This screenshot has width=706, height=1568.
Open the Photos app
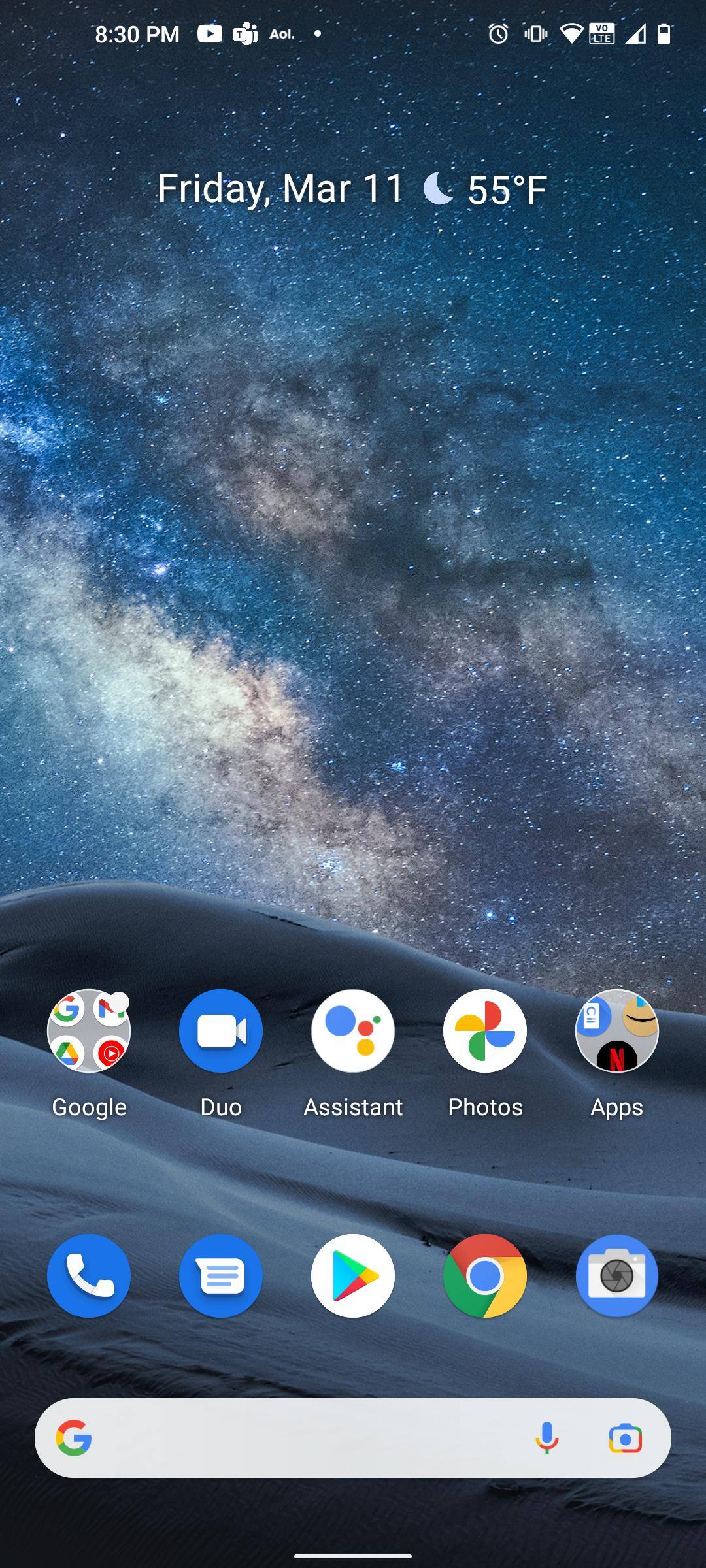tap(485, 1031)
